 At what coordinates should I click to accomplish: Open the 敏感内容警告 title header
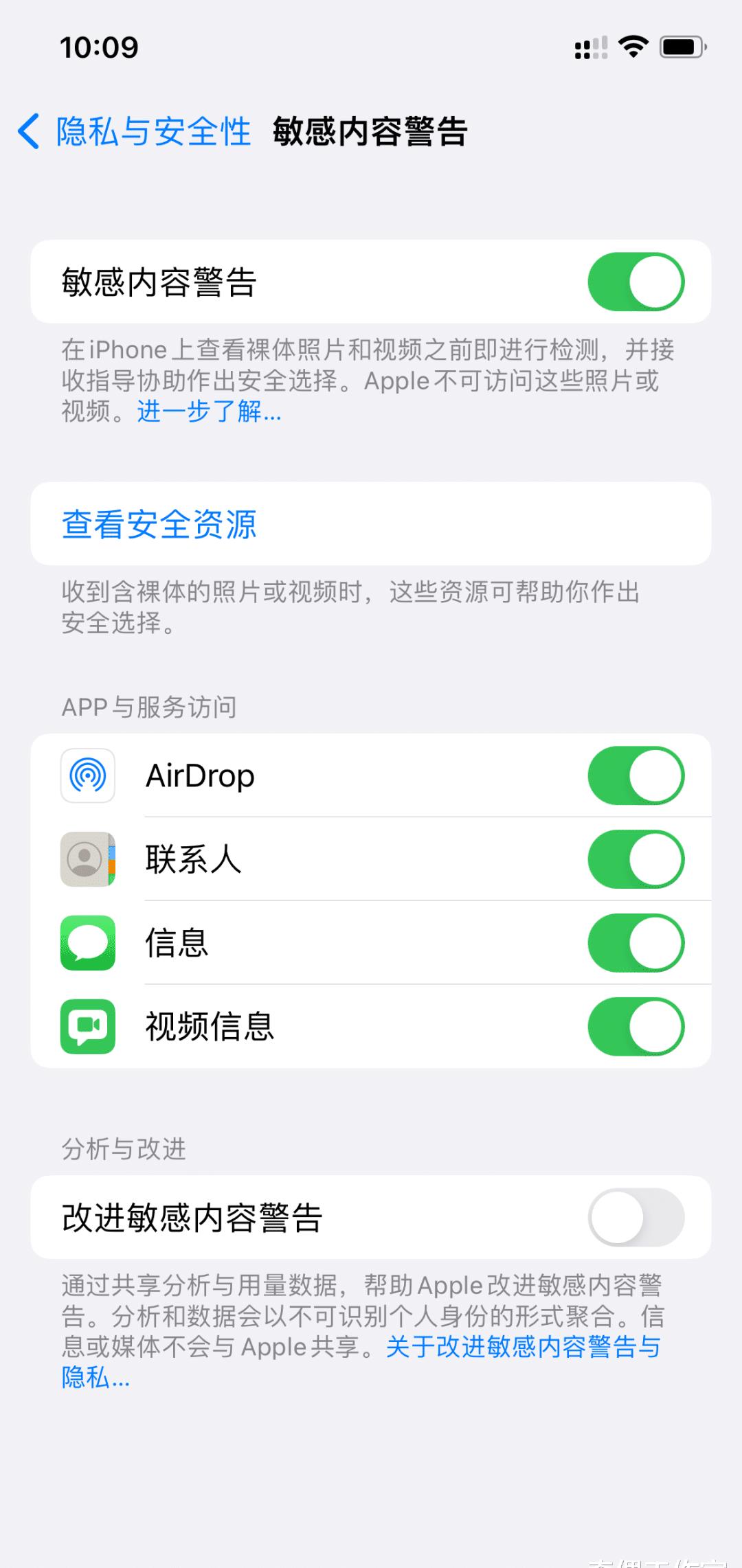pos(370,133)
